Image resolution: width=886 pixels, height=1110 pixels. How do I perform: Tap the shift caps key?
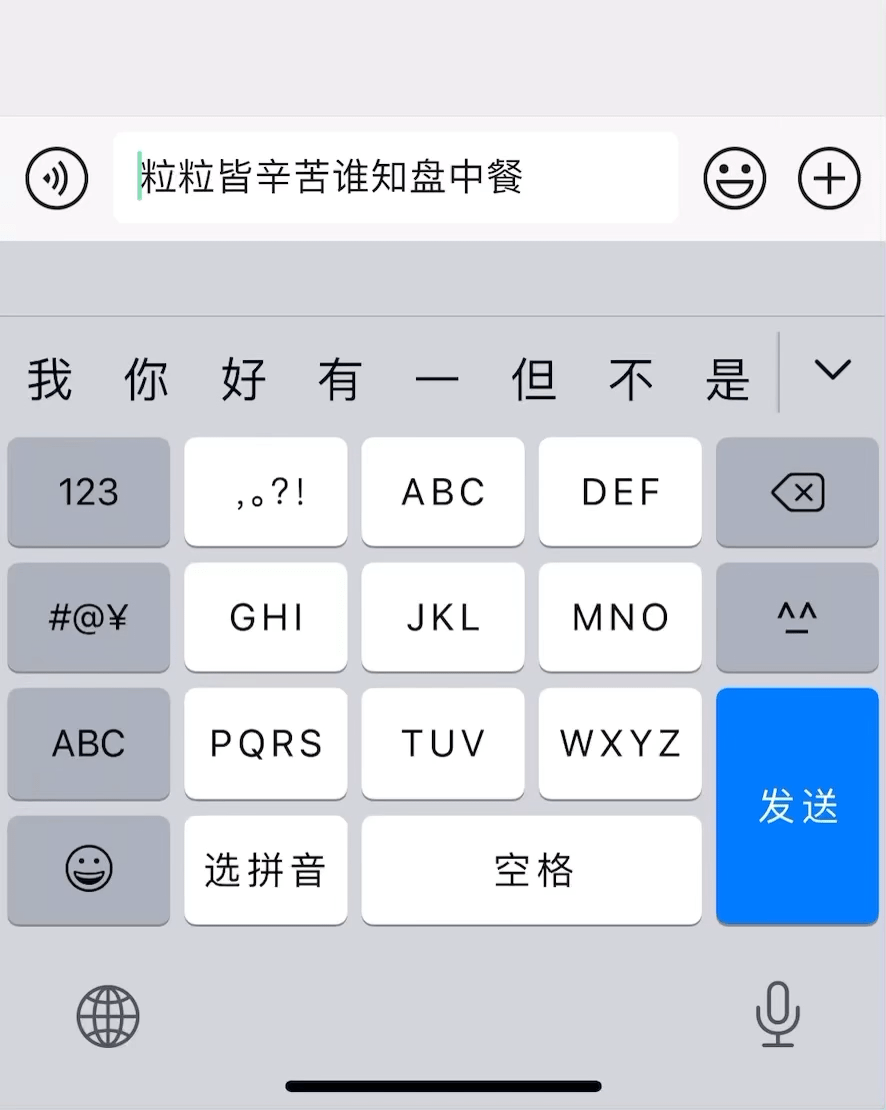tap(797, 618)
